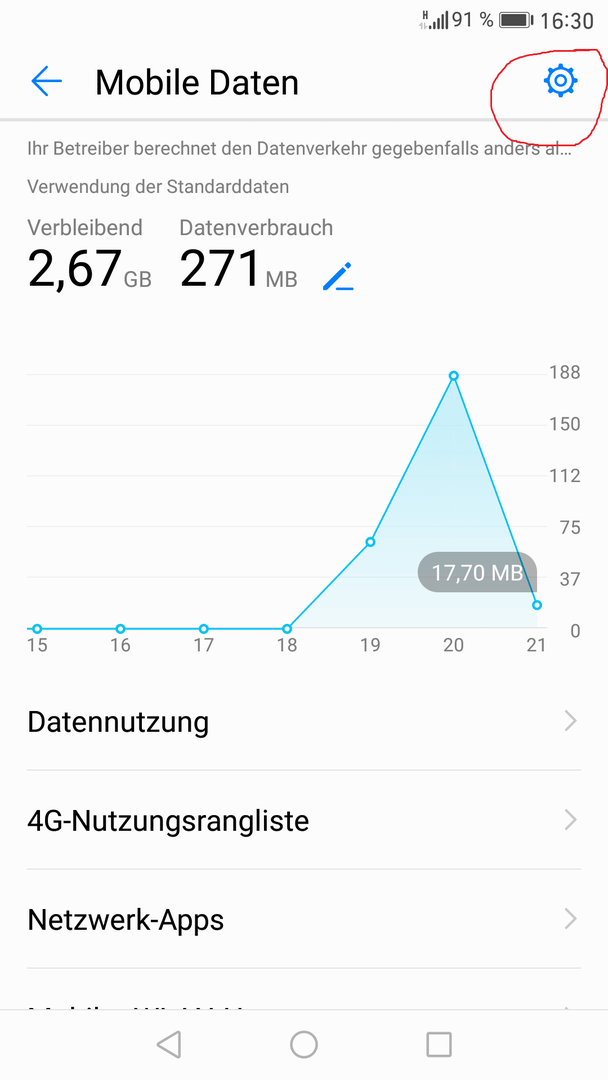Go back using the blue arrow
Viewport: 608px width, 1080px height.
pos(46,81)
